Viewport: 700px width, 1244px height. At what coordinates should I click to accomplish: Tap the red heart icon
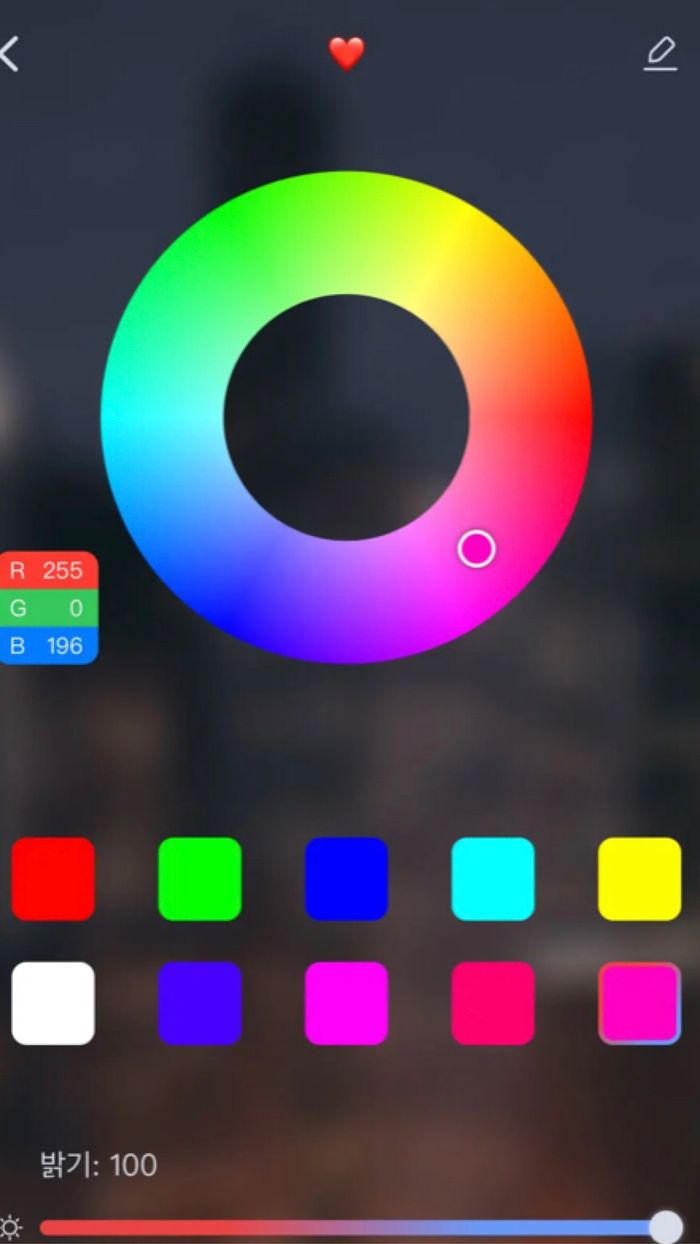pos(347,54)
